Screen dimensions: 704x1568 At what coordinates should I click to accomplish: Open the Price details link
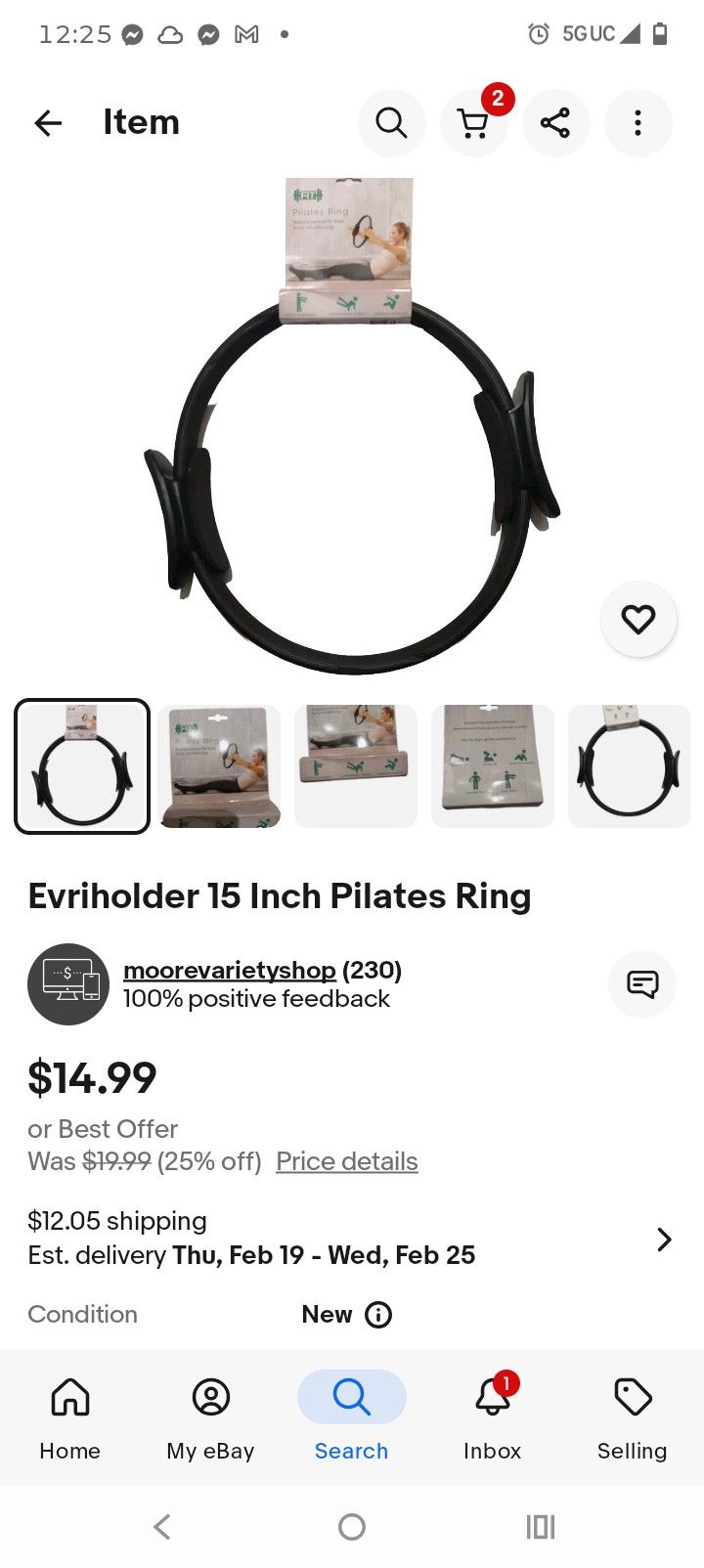point(346,1161)
